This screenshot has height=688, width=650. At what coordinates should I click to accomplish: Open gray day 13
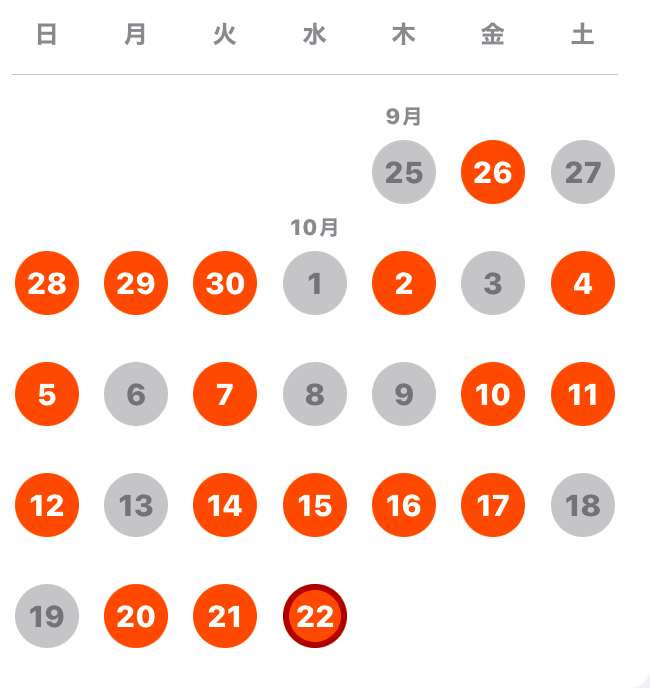point(136,505)
